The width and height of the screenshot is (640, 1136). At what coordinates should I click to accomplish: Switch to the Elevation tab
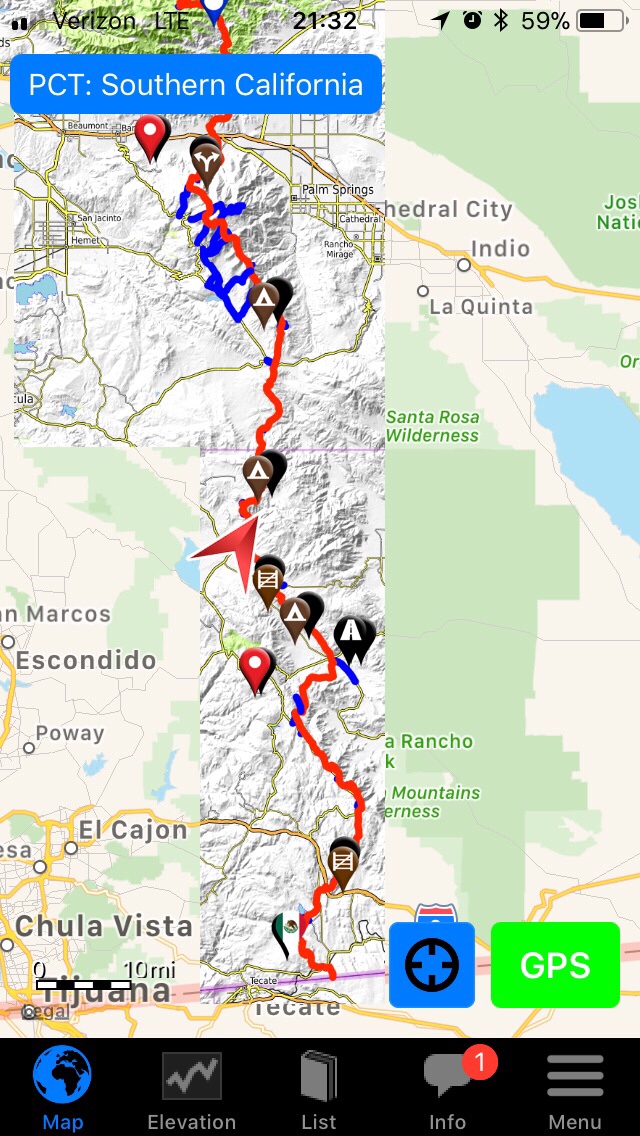tap(191, 1090)
